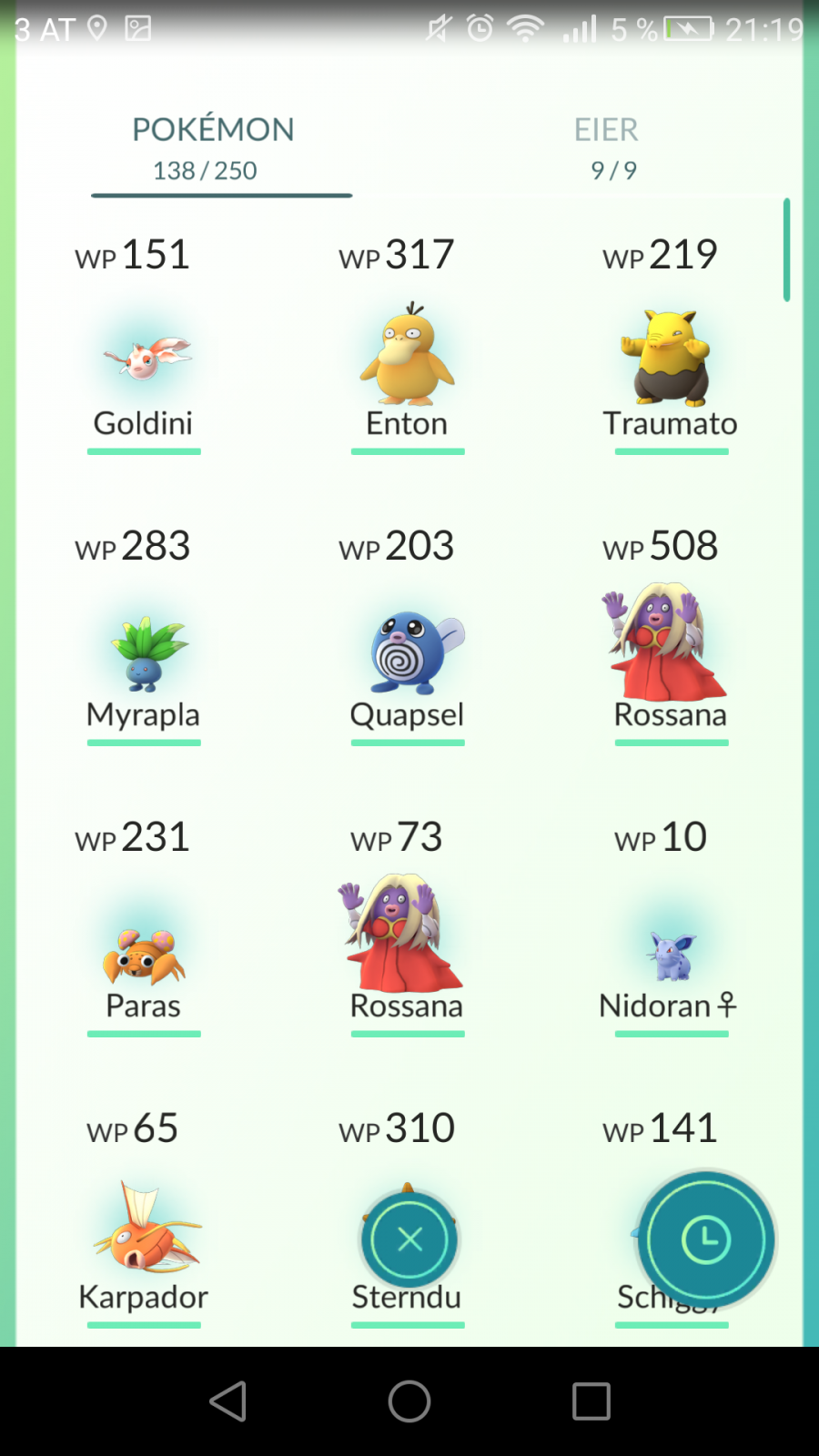
Task: Go back using the system back button
Action: (x=227, y=1401)
